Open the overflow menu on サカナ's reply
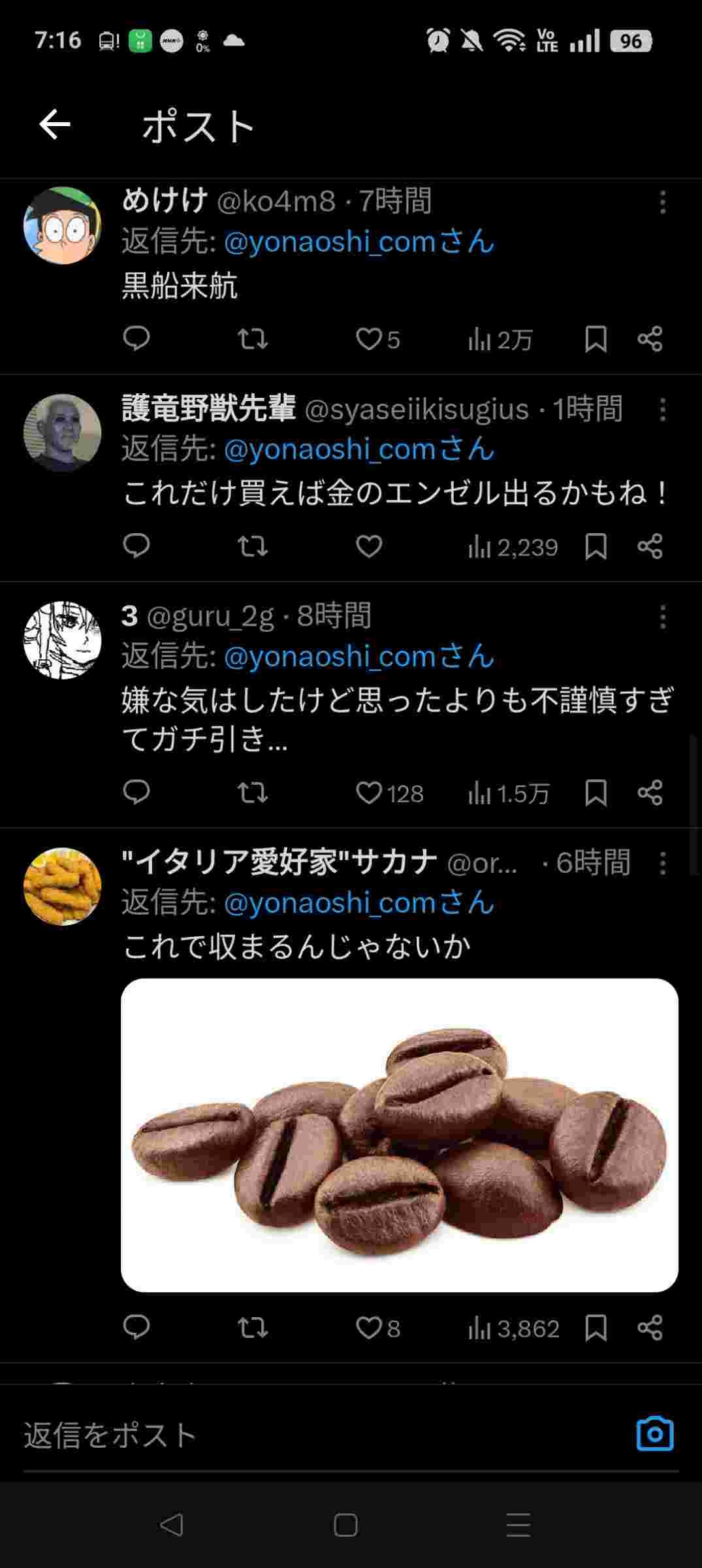702x1568 pixels. click(662, 863)
